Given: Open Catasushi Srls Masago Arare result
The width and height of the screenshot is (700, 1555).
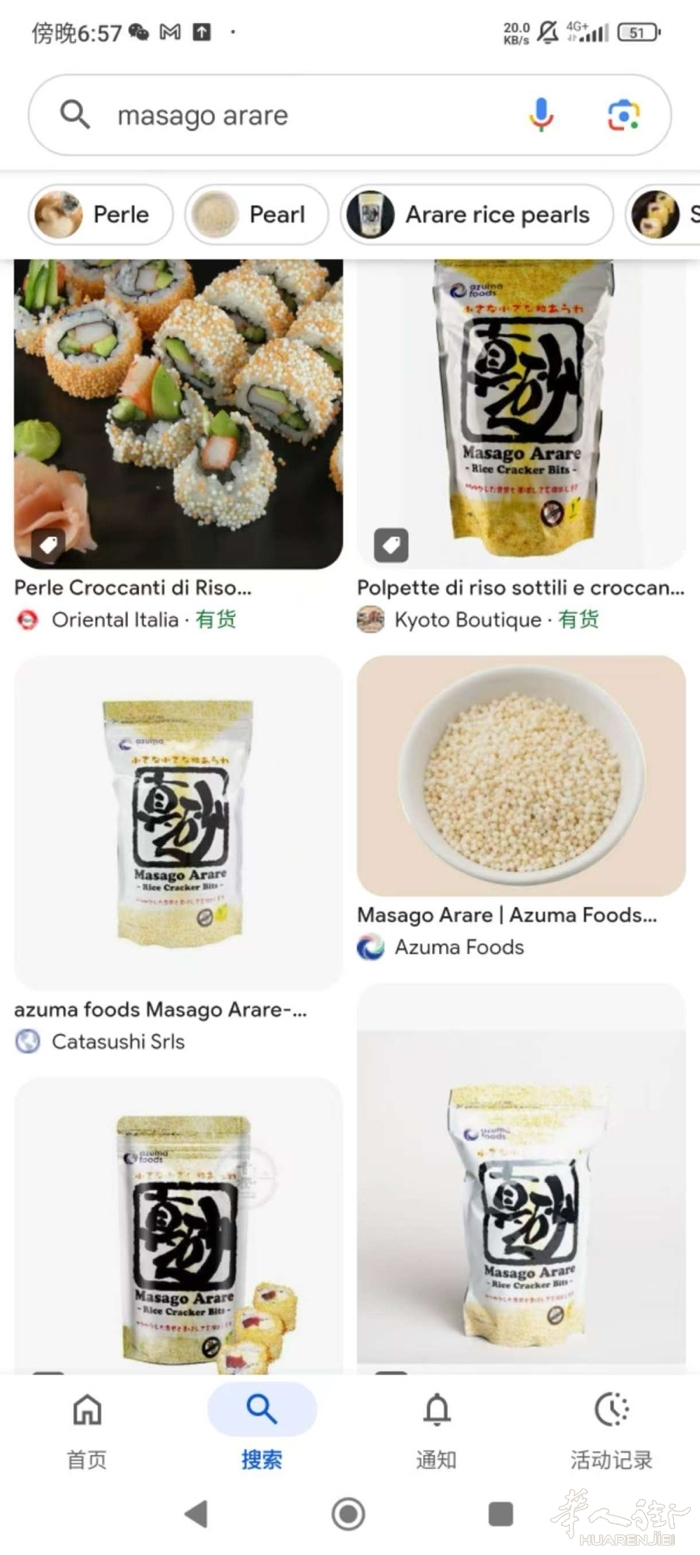Looking at the screenshot, I should coord(178,822).
